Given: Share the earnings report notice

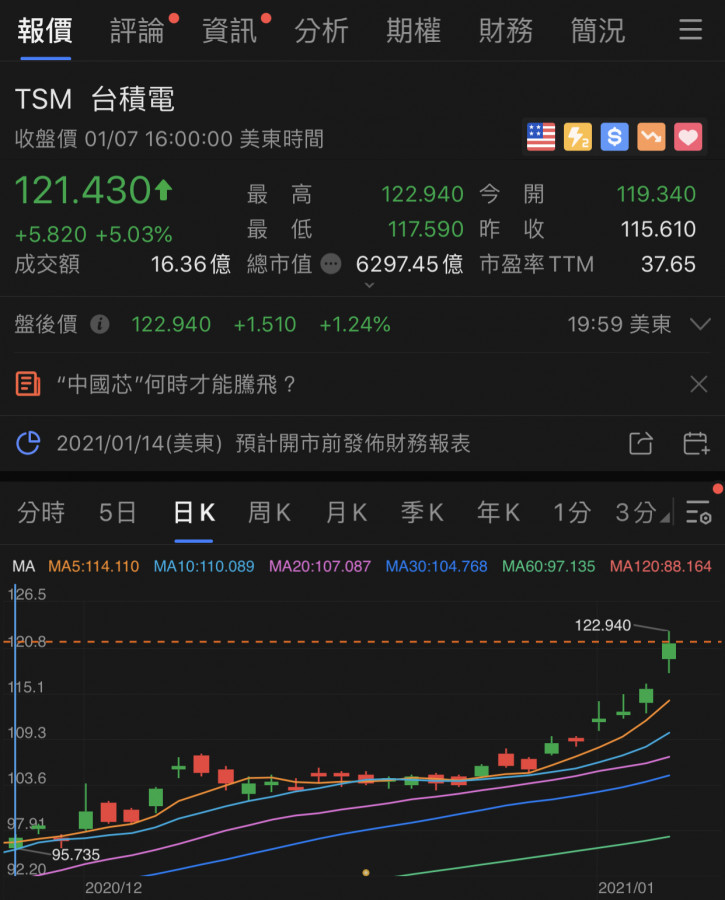Looking at the screenshot, I should coord(641,443).
